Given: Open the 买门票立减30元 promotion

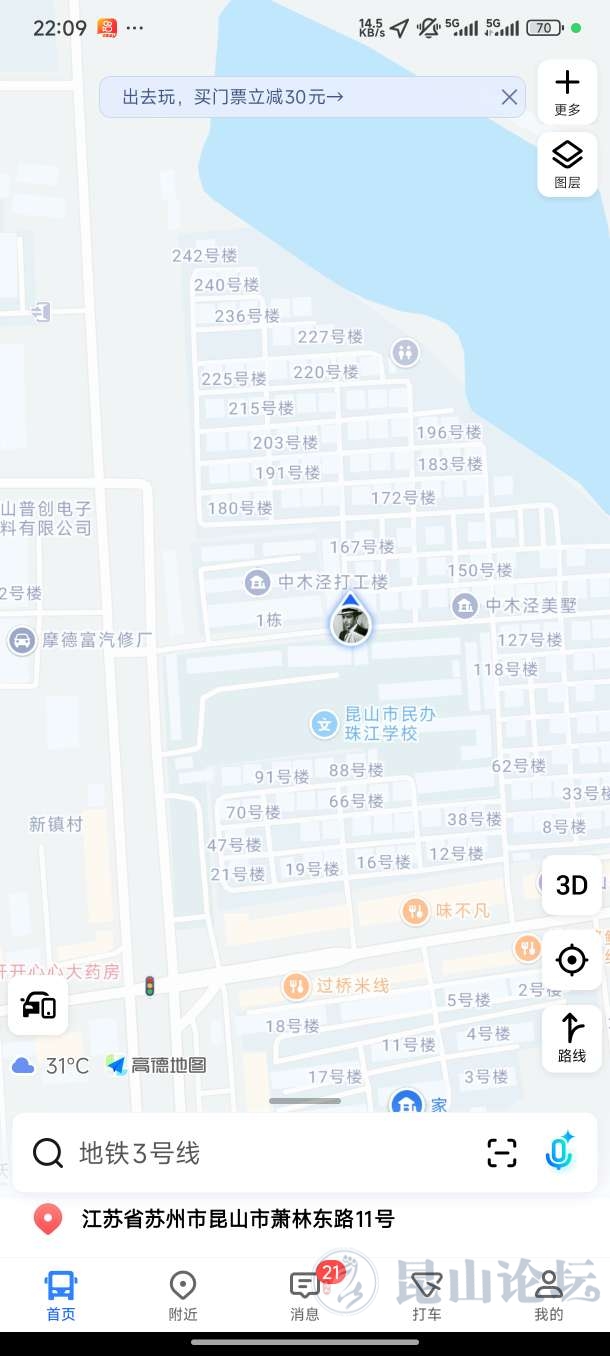Looking at the screenshot, I should point(232,97).
